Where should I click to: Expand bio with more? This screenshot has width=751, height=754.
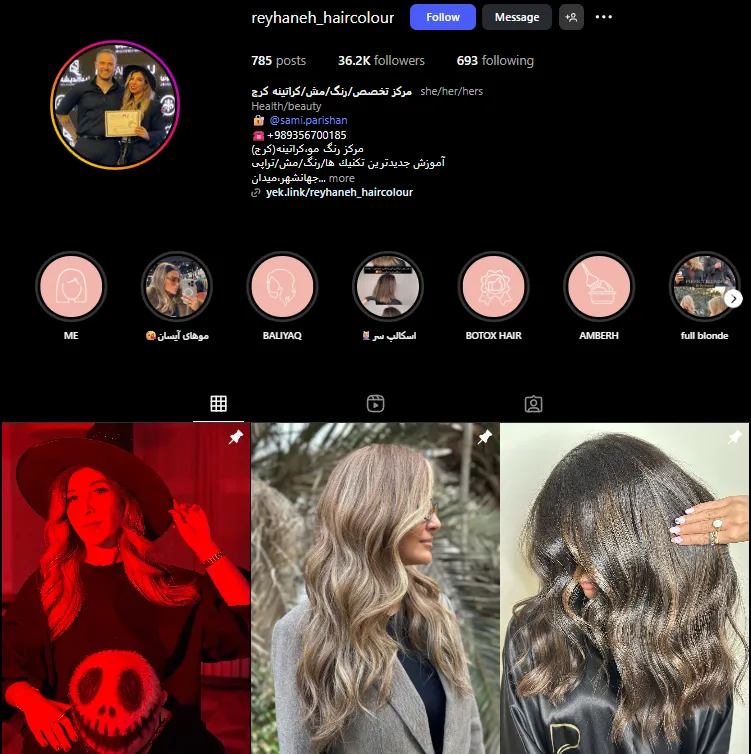pyautogui.click(x=342, y=178)
